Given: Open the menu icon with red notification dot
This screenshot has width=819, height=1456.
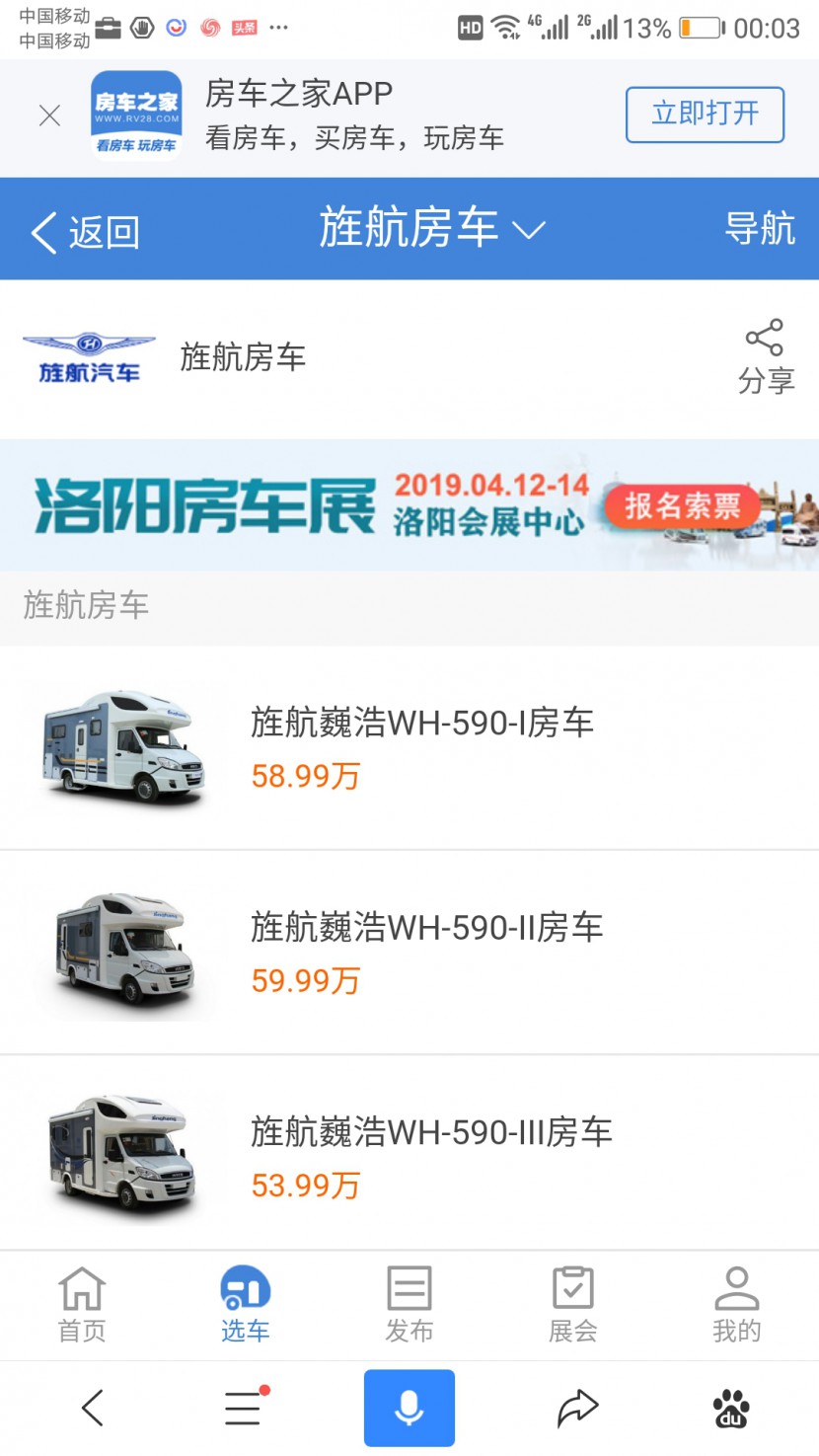Looking at the screenshot, I should click(243, 1408).
